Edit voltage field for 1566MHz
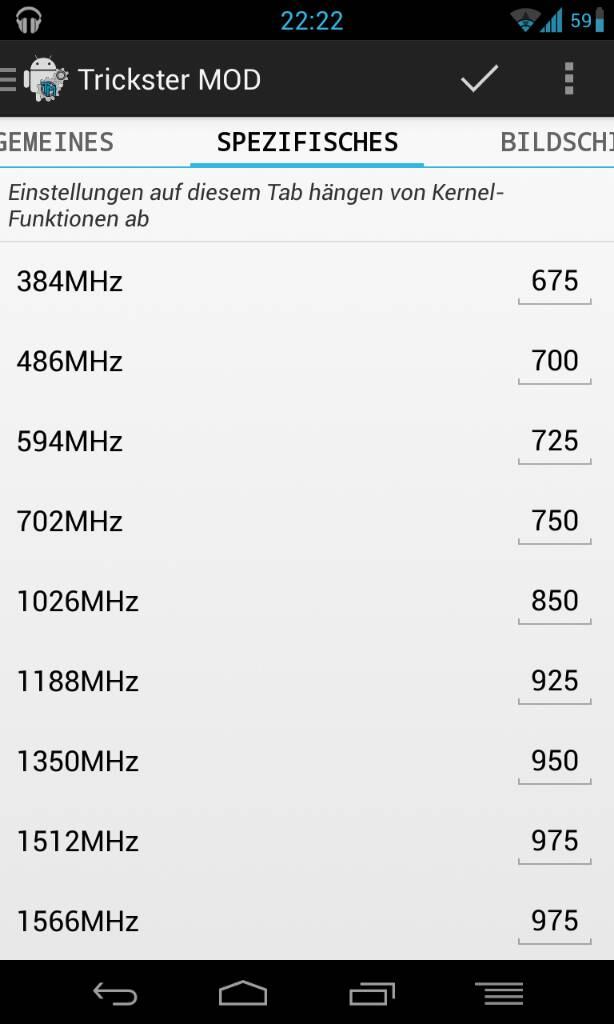The height and width of the screenshot is (1024, 614). tap(555, 923)
